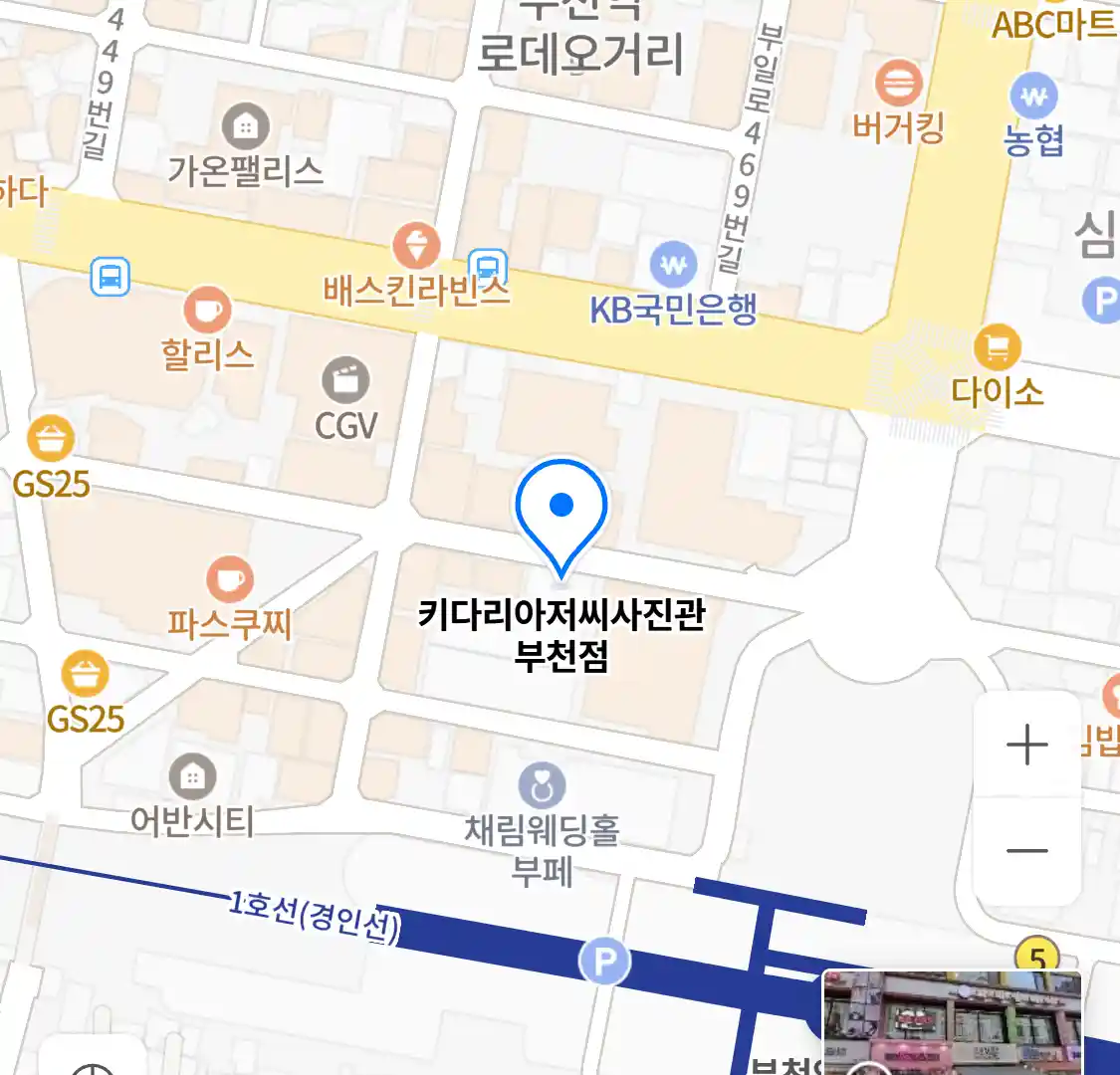Image resolution: width=1120 pixels, height=1075 pixels.
Task: Select the 배스킨라빈스 ice cream marker
Action: point(416,245)
